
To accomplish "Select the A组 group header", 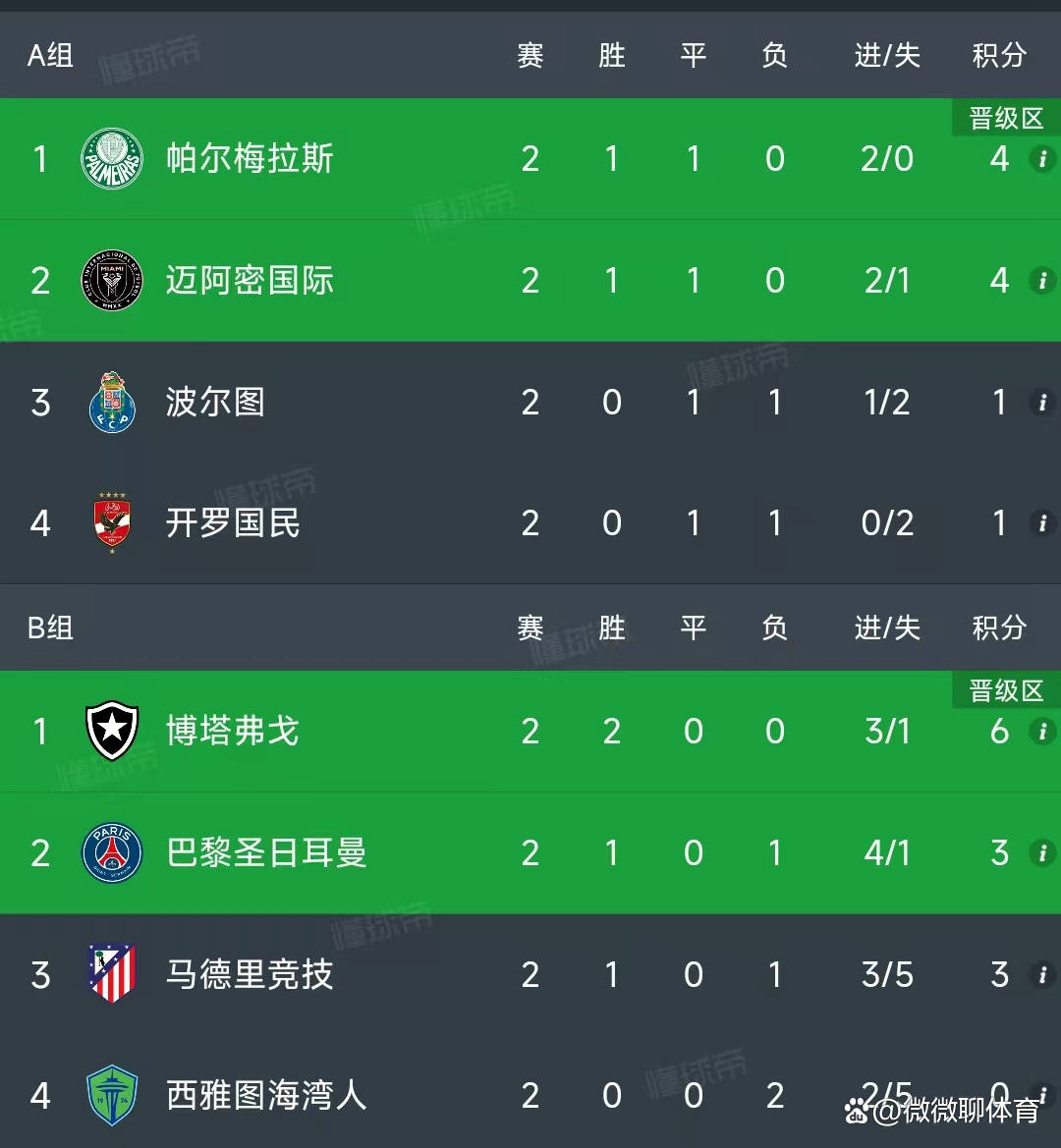I will point(50,56).
